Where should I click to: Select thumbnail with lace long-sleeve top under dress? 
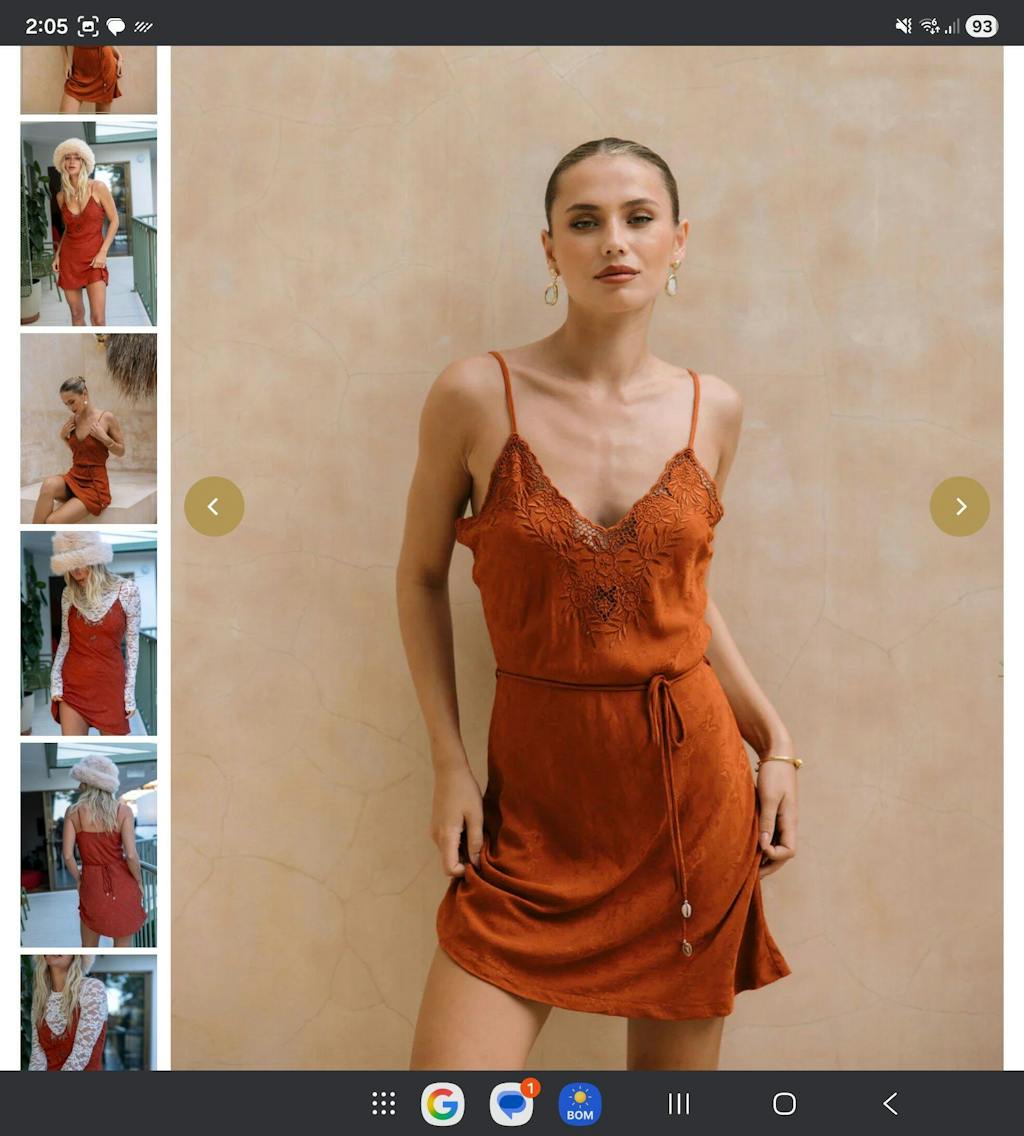89,633
